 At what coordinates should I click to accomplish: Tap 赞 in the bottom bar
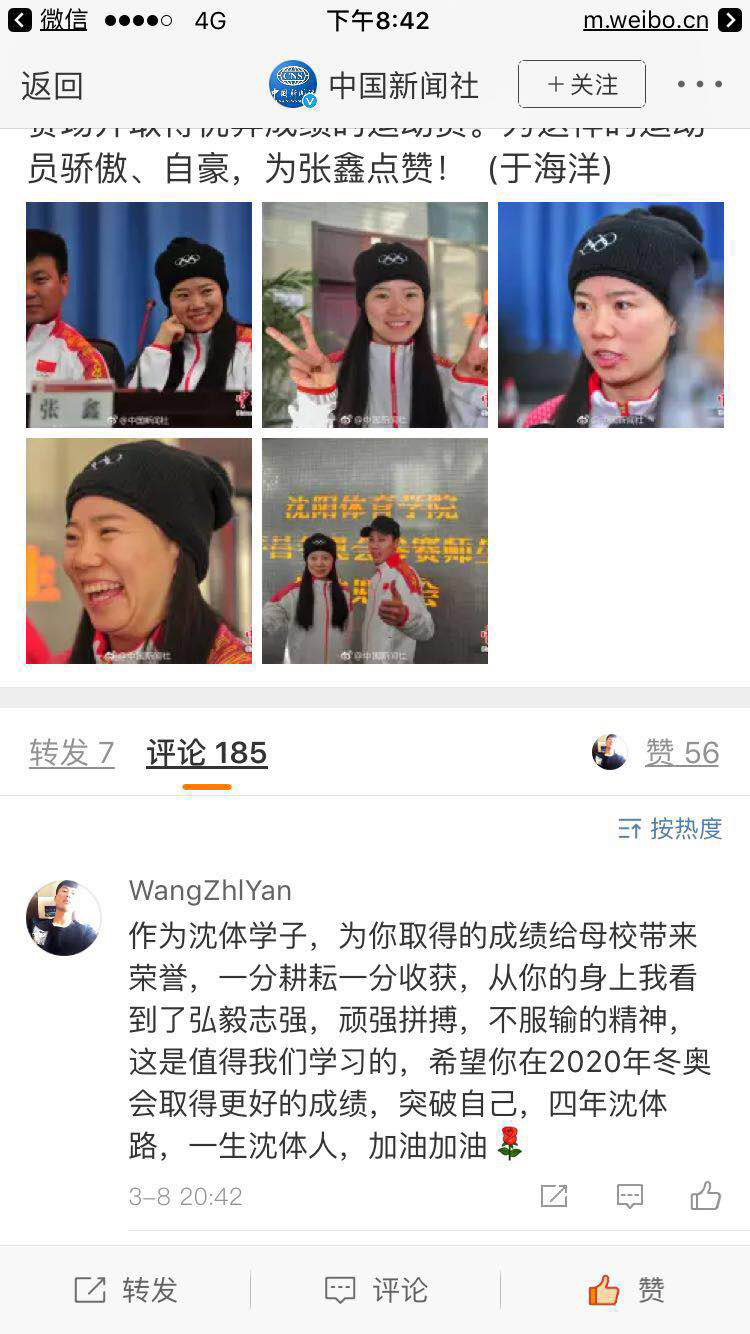tap(626, 1290)
